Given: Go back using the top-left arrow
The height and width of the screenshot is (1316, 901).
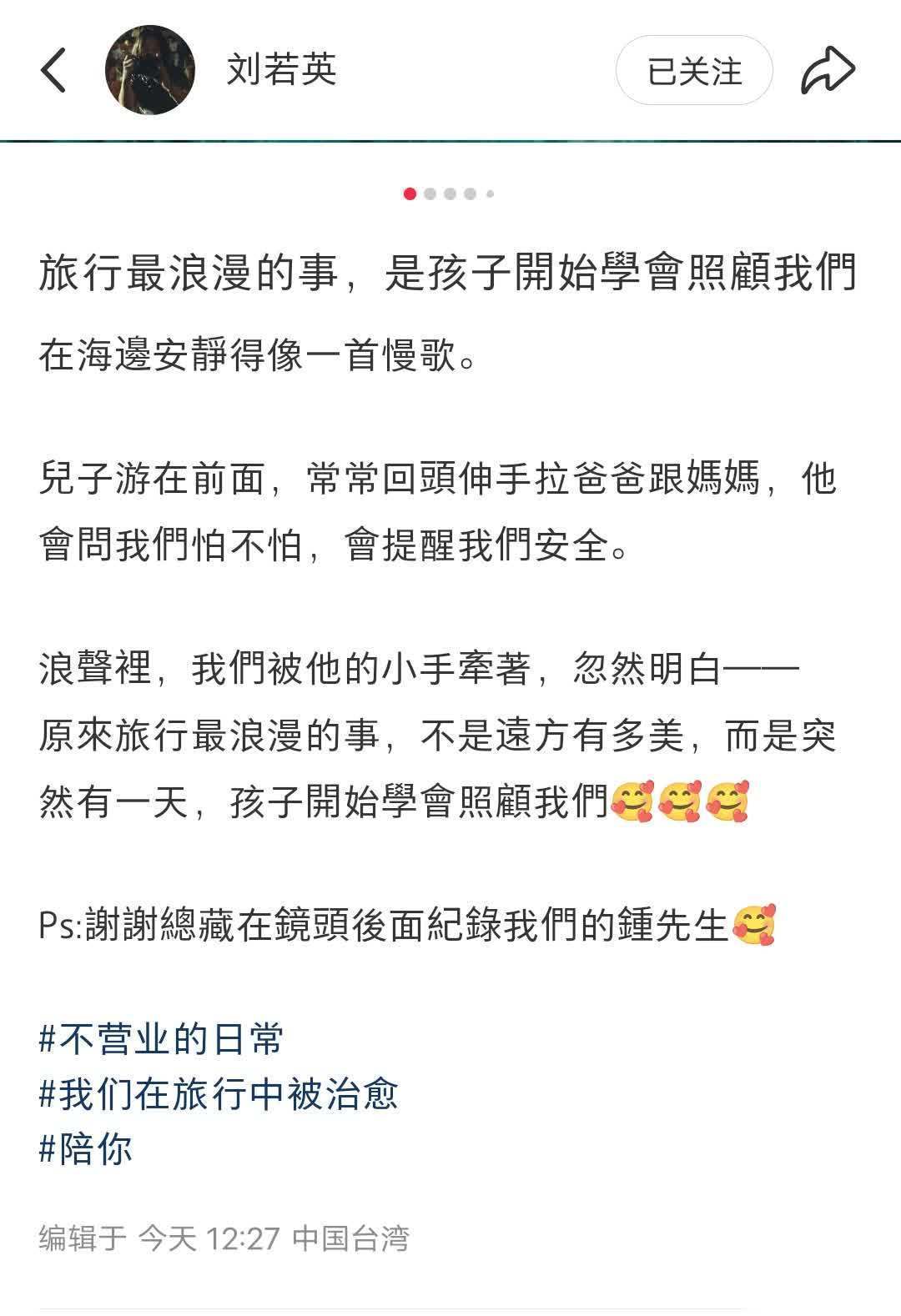Looking at the screenshot, I should [x=53, y=70].
